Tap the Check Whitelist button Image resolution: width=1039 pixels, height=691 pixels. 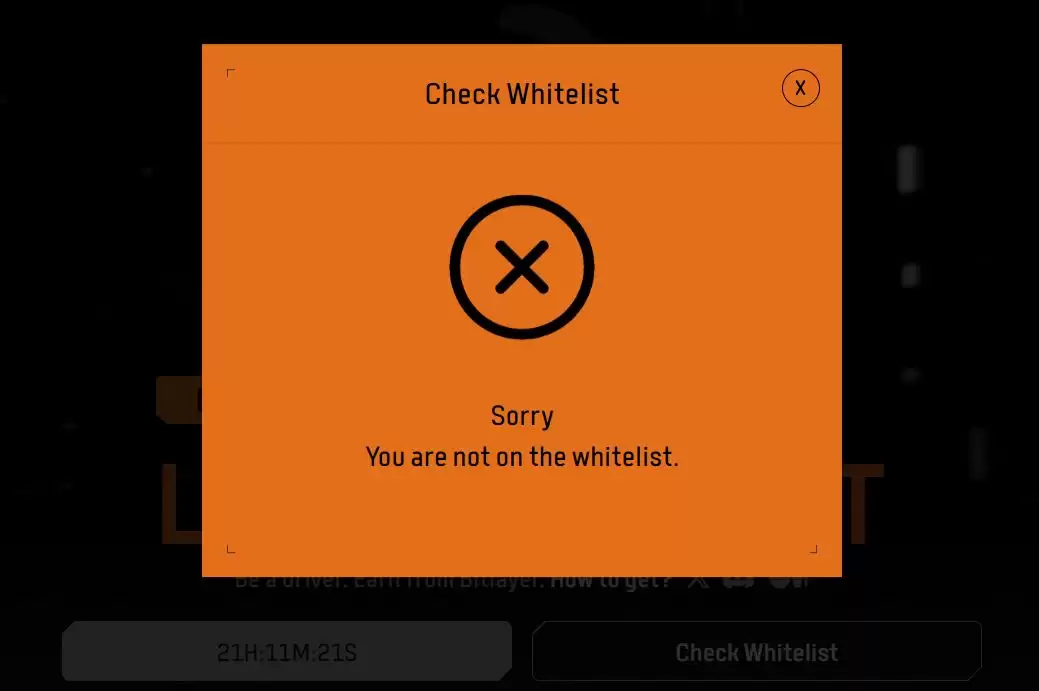[x=756, y=652]
